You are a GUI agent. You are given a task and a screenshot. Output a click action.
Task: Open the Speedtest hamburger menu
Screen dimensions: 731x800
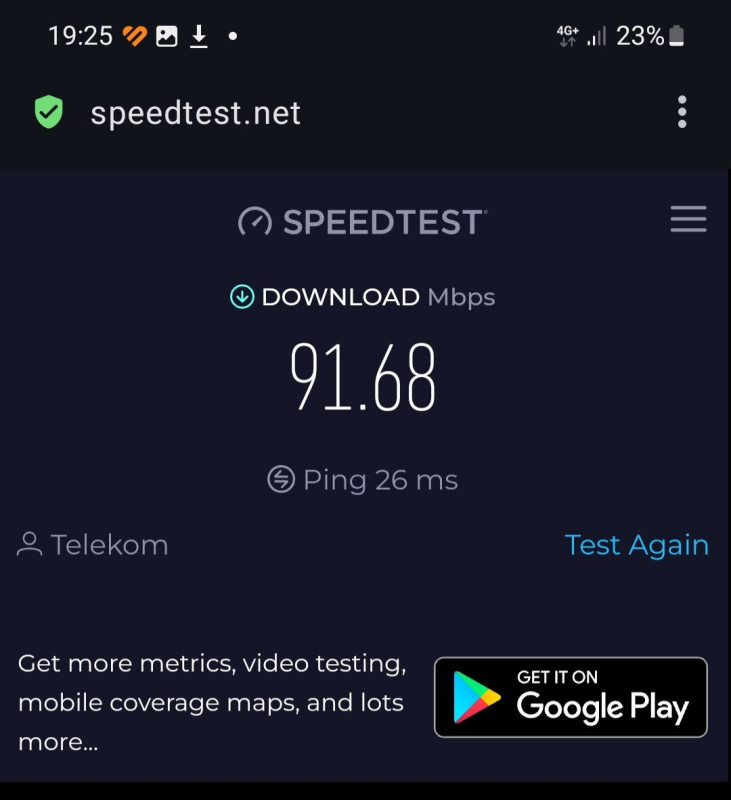(688, 220)
